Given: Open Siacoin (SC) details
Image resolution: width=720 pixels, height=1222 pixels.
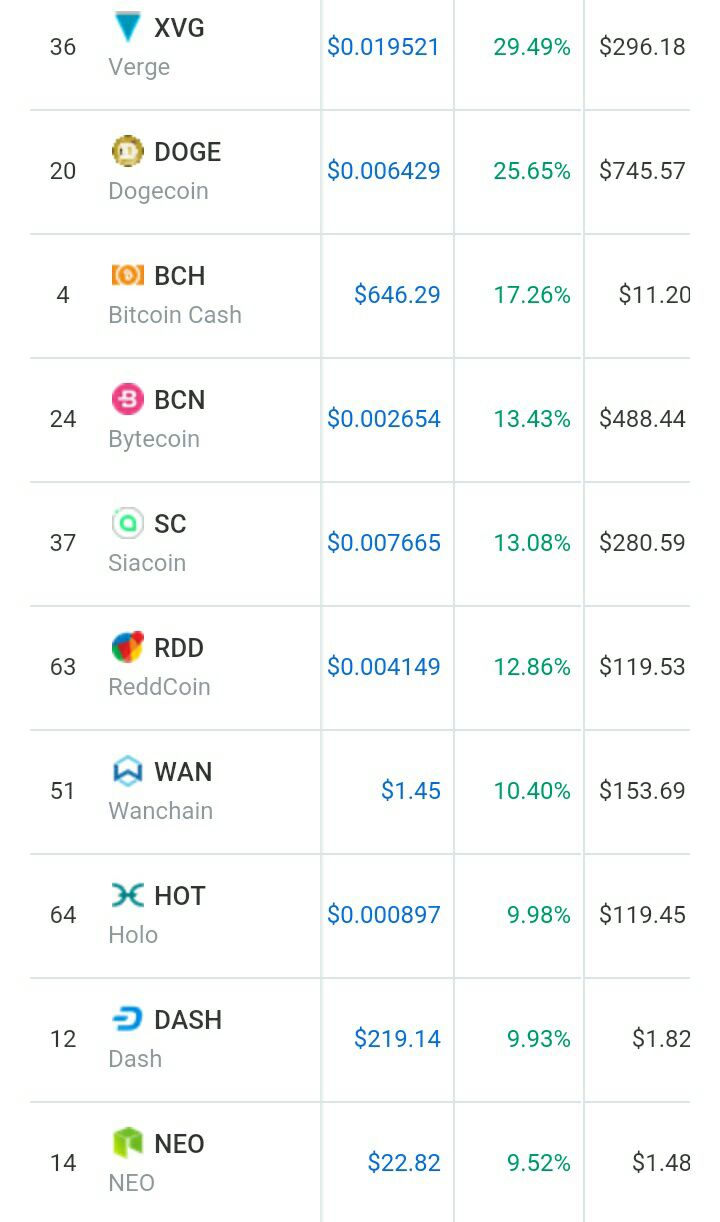Looking at the screenshot, I should (x=170, y=524).
